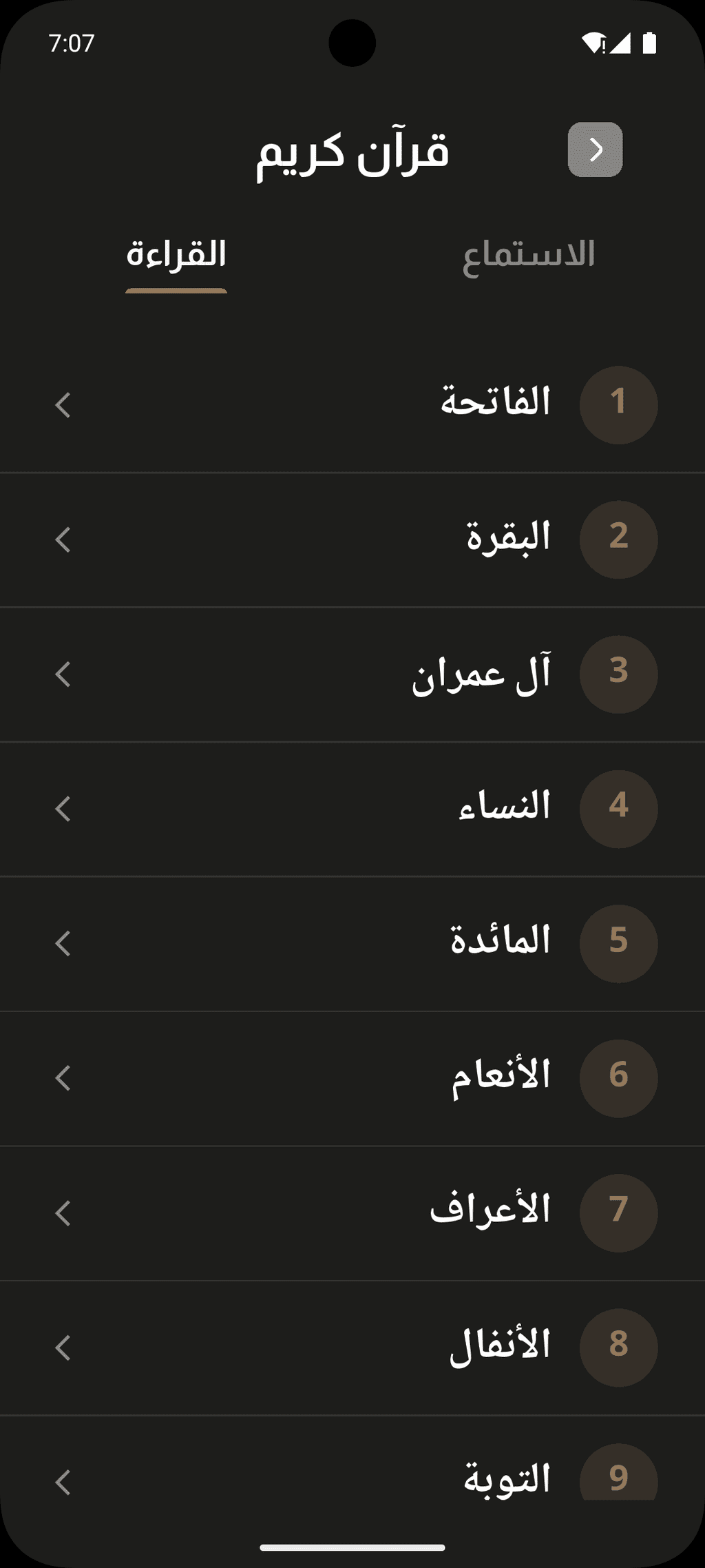
Task: Open surah المائدة
Action: (352, 944)
